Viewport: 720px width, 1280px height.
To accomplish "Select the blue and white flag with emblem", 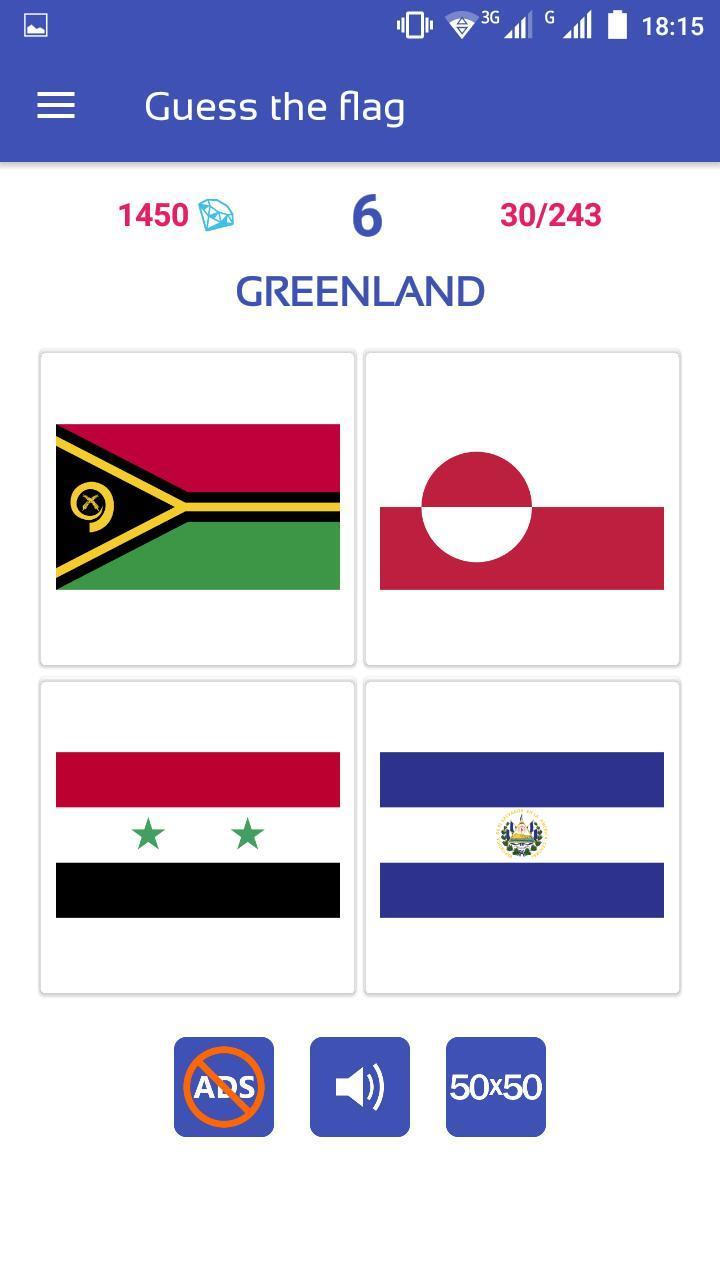I will (x=522, y=836).
